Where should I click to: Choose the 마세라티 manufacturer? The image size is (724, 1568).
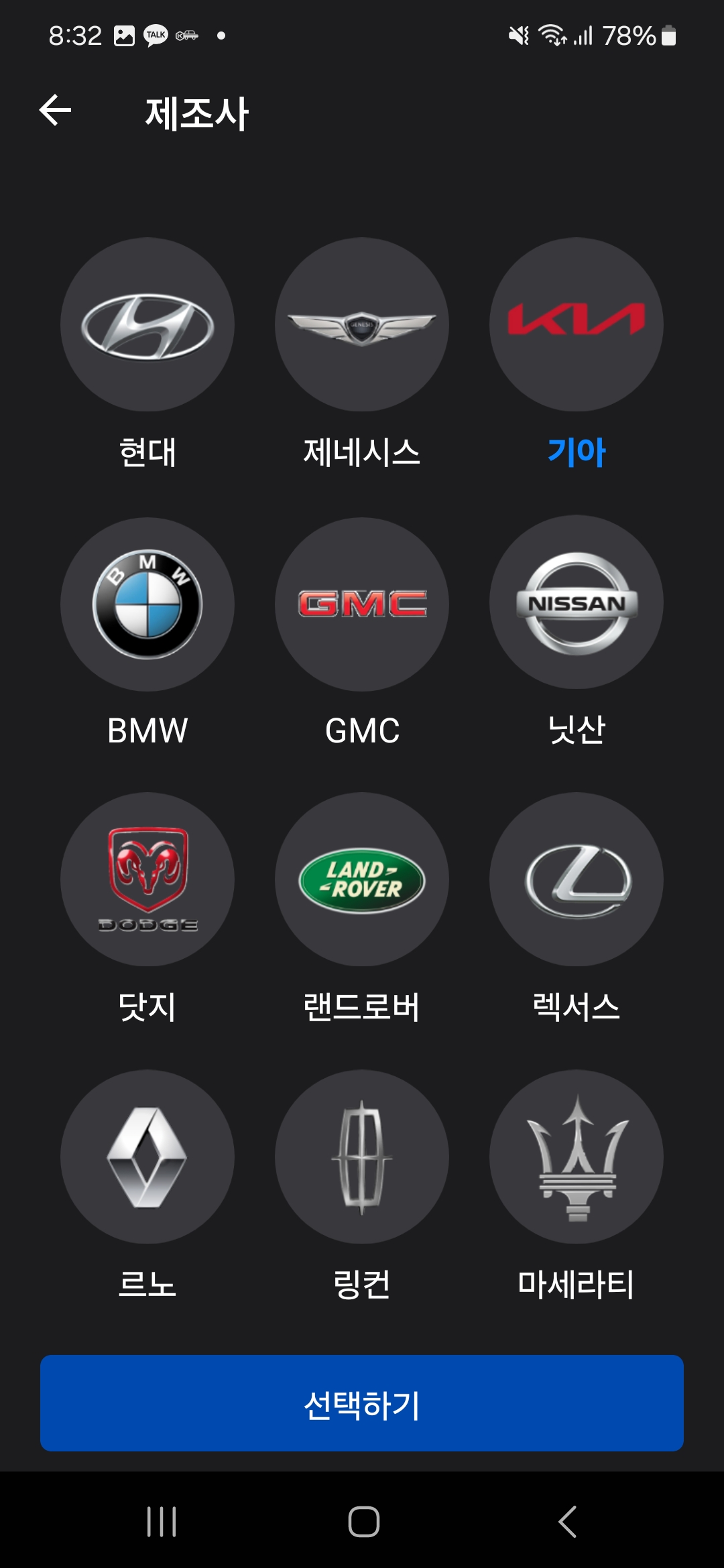[577, 1157]
